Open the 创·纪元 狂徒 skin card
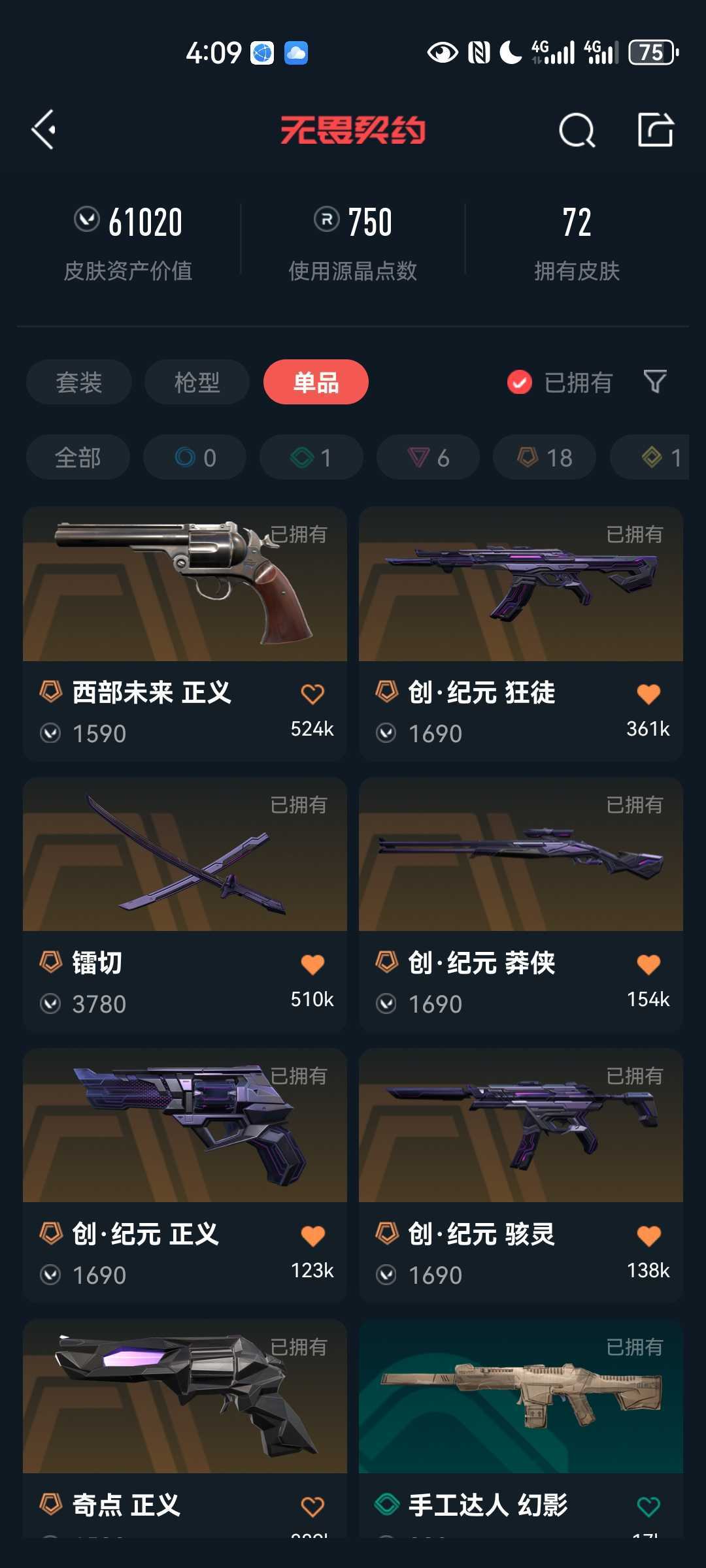Screen dimensions: 706x1568 [x=521, y=633]
